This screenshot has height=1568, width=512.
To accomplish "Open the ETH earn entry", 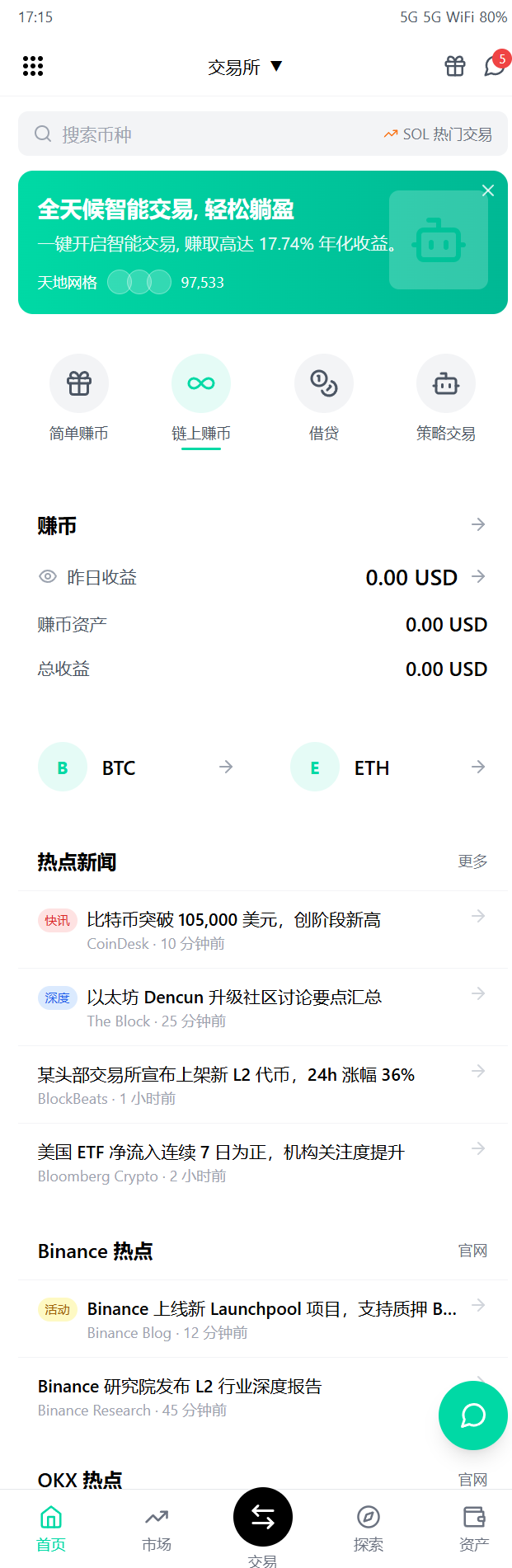I will tap(388, 768).
